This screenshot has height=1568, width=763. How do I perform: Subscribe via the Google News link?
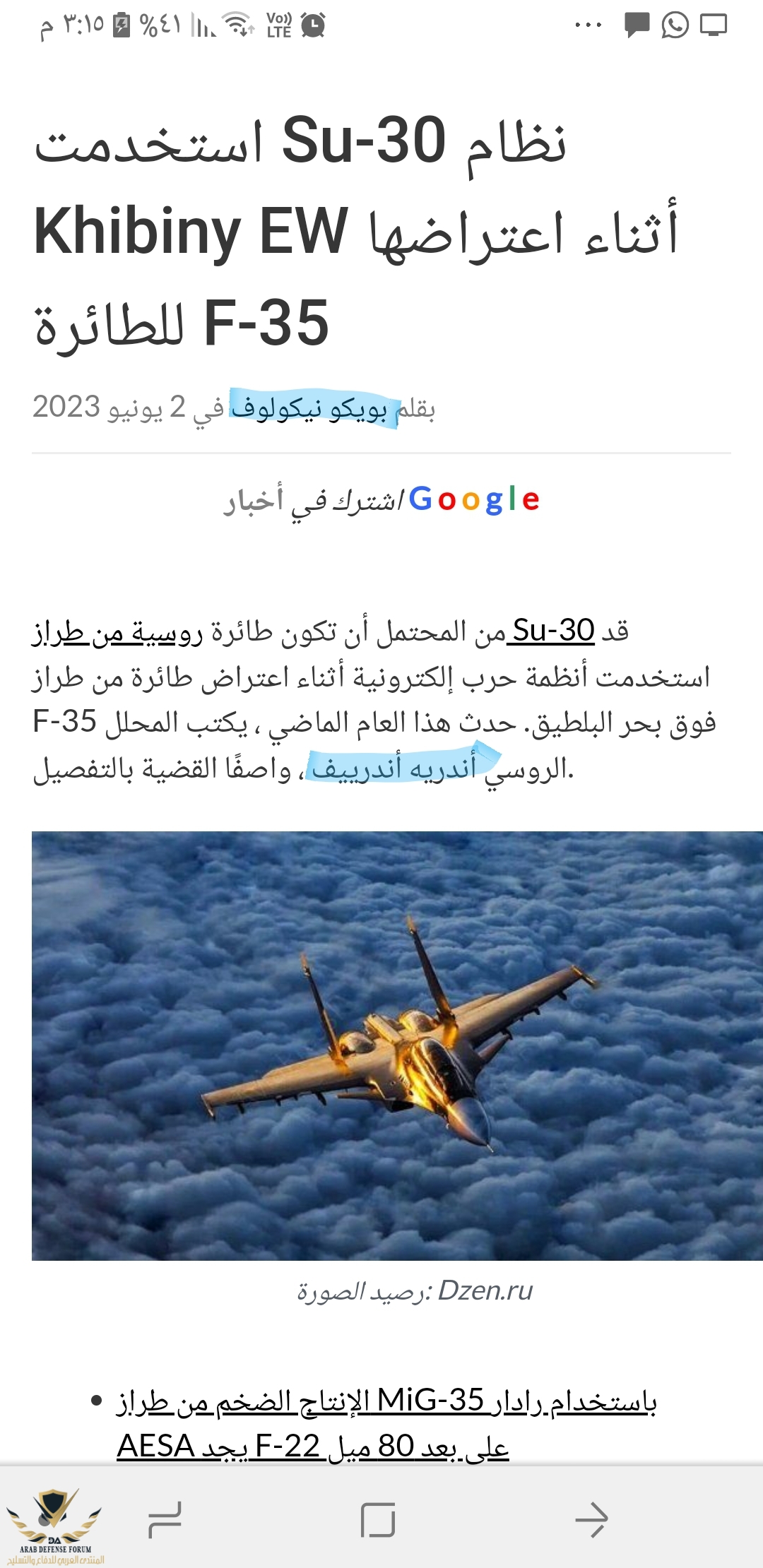point(382,499)
